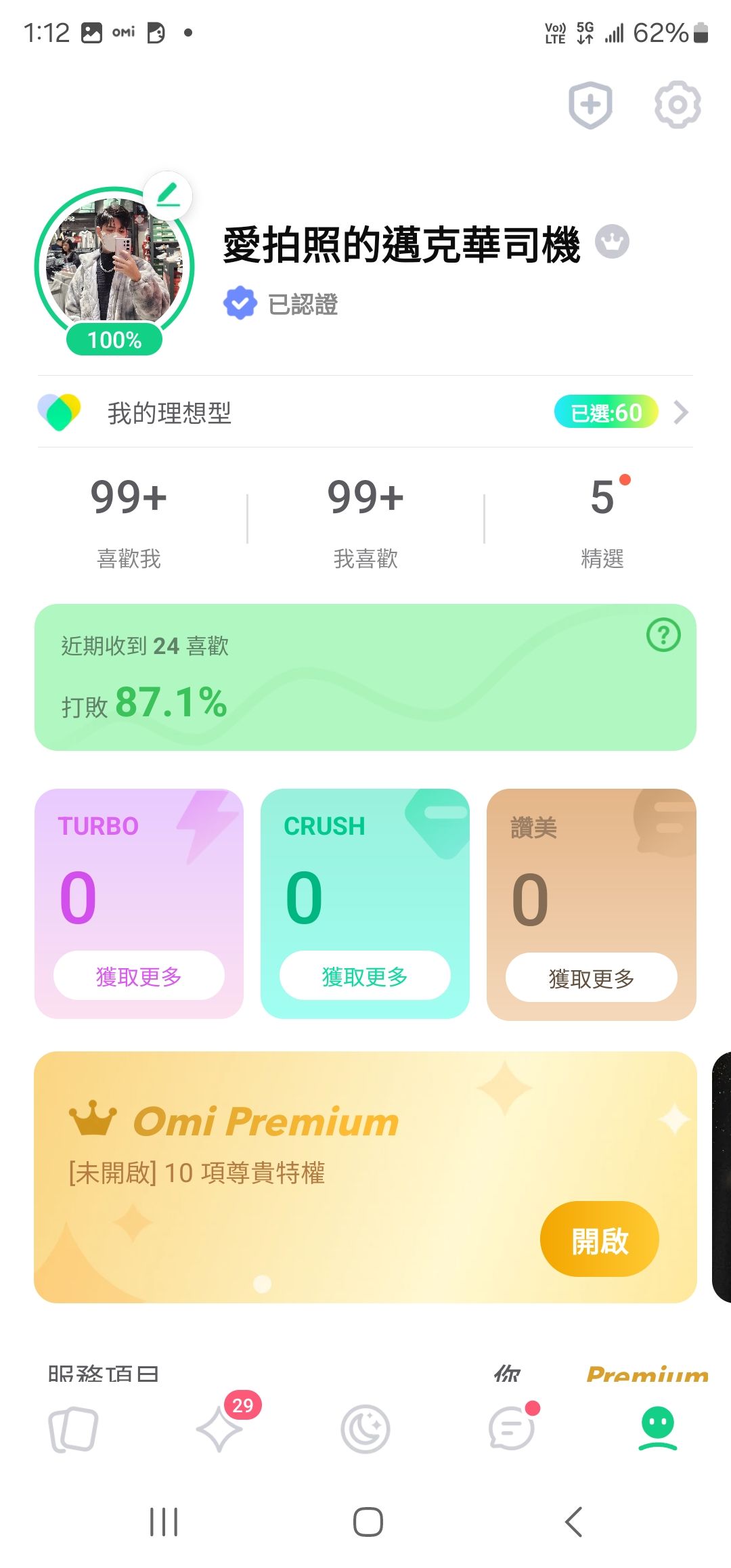
Task: Get more 讚美 with 獲取更多
Action: click(591, 978)
